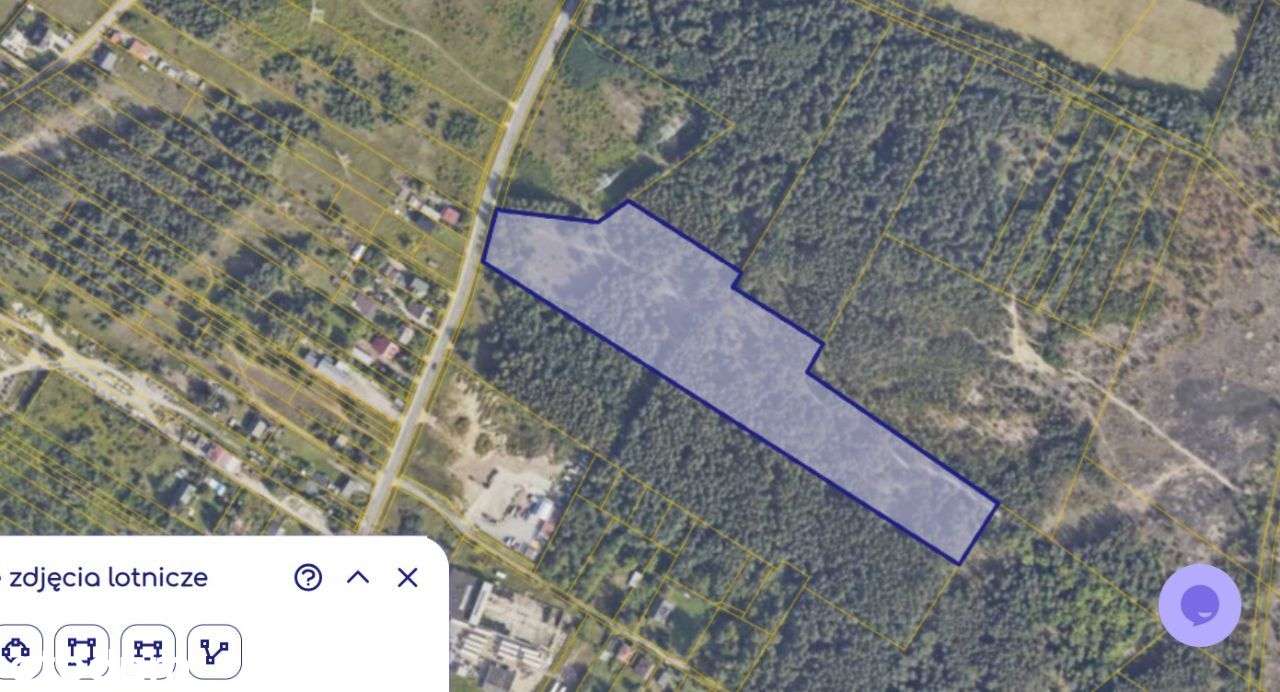
Task: Close the zdjęcia lotnicze panel
Action: pyautogui.click(x=407, y=577)
